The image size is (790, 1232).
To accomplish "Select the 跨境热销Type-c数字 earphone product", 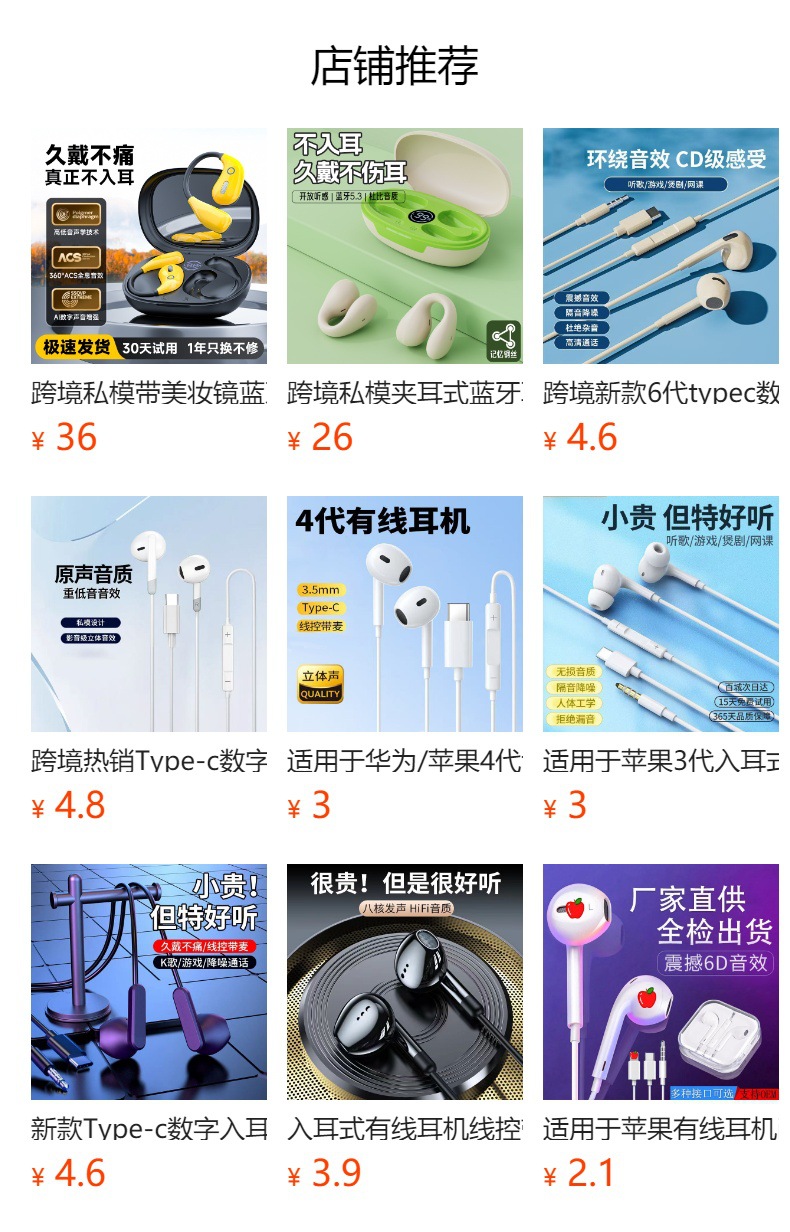I will (x=149, y=614).
